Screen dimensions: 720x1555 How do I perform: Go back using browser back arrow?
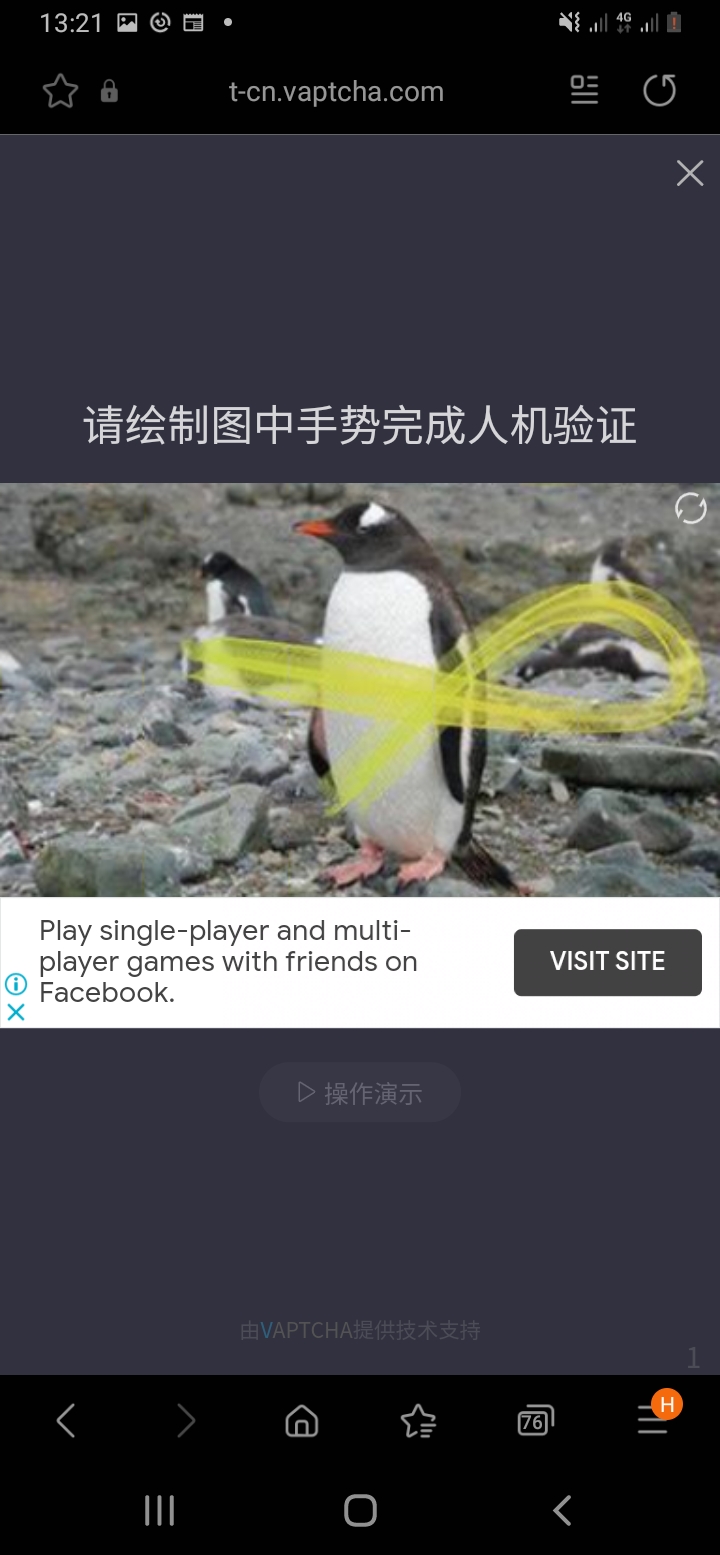pyautogui.click(x=66, y=1420)
